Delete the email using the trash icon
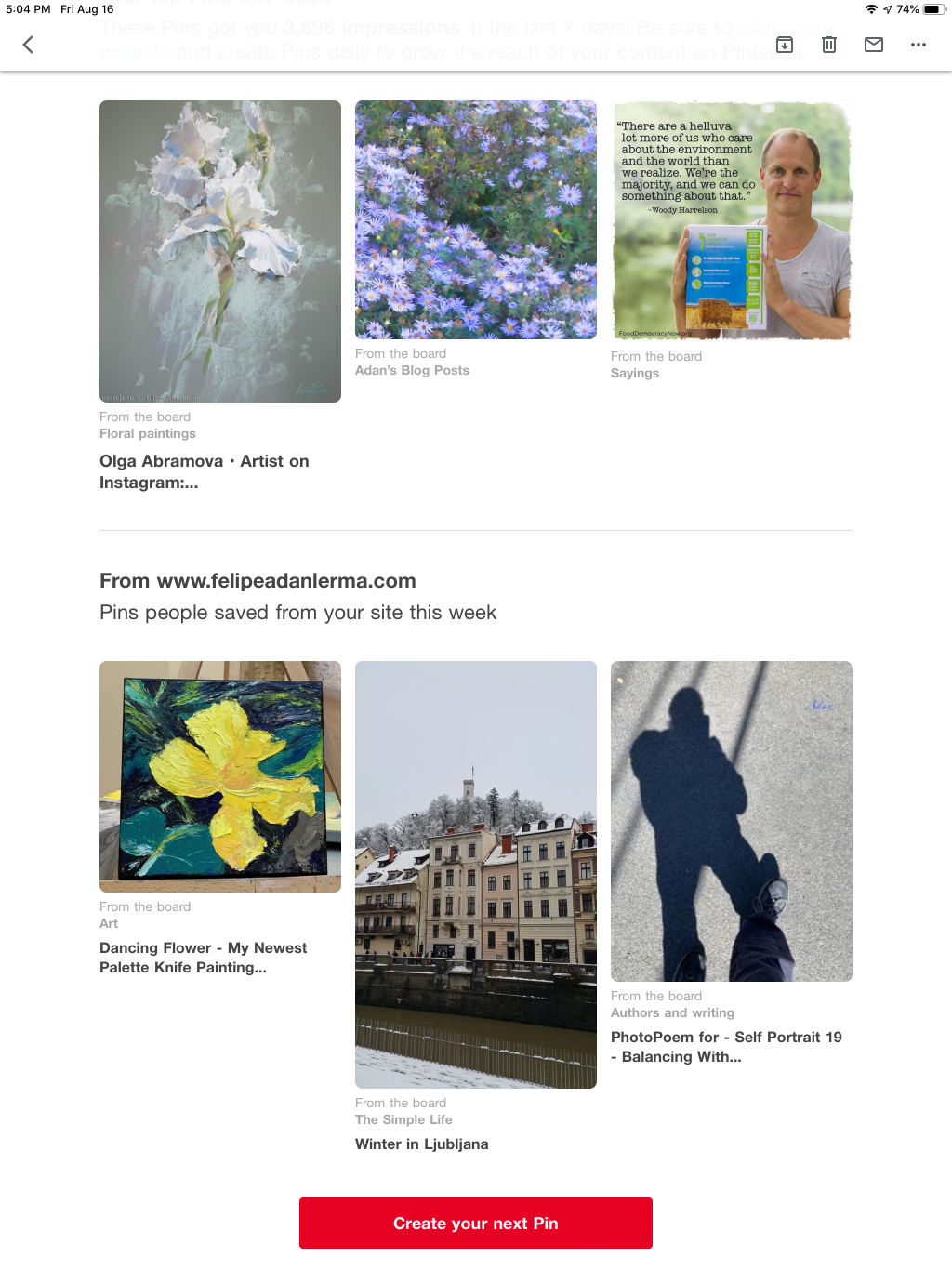The height and width of the screenshot is (1270, 952). [829, 44]
